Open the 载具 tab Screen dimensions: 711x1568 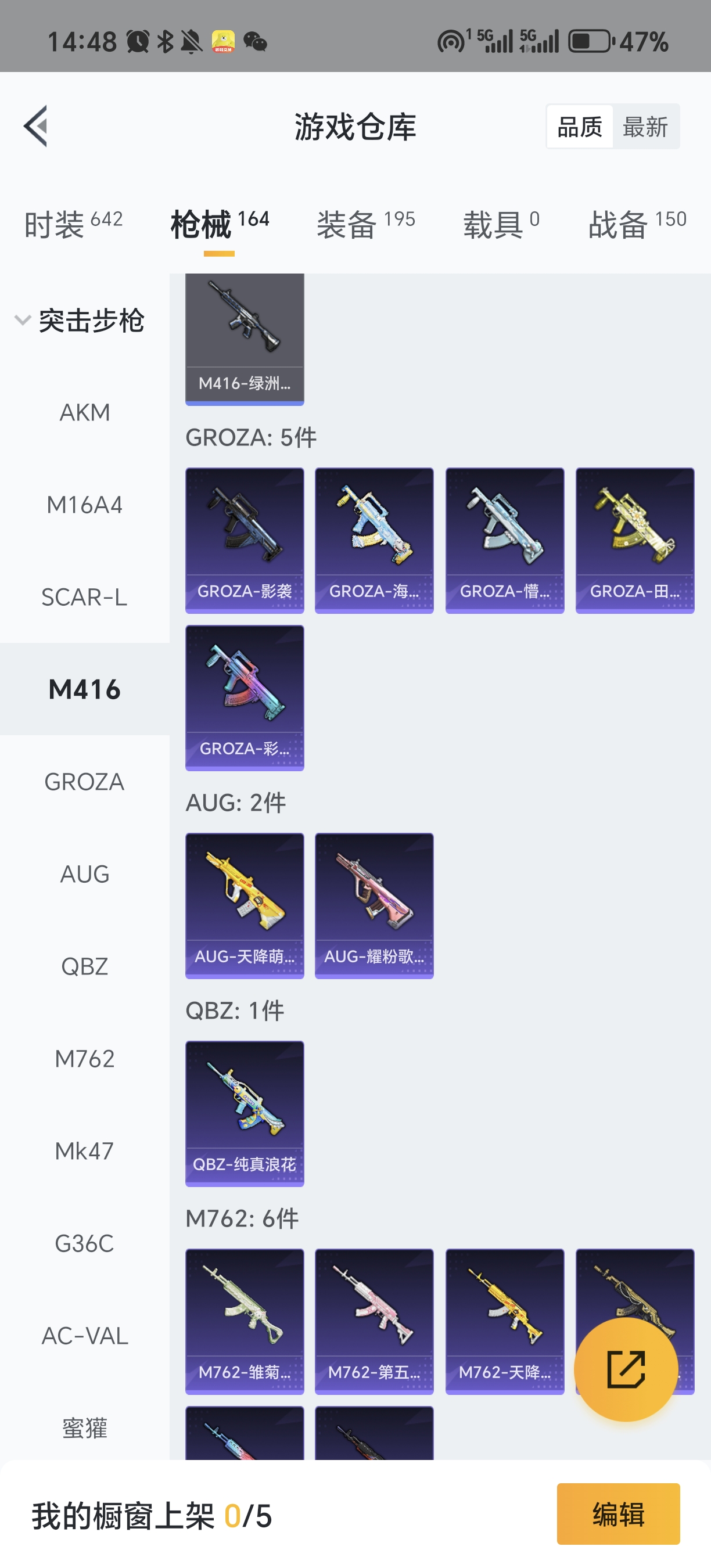click(501, 224)
